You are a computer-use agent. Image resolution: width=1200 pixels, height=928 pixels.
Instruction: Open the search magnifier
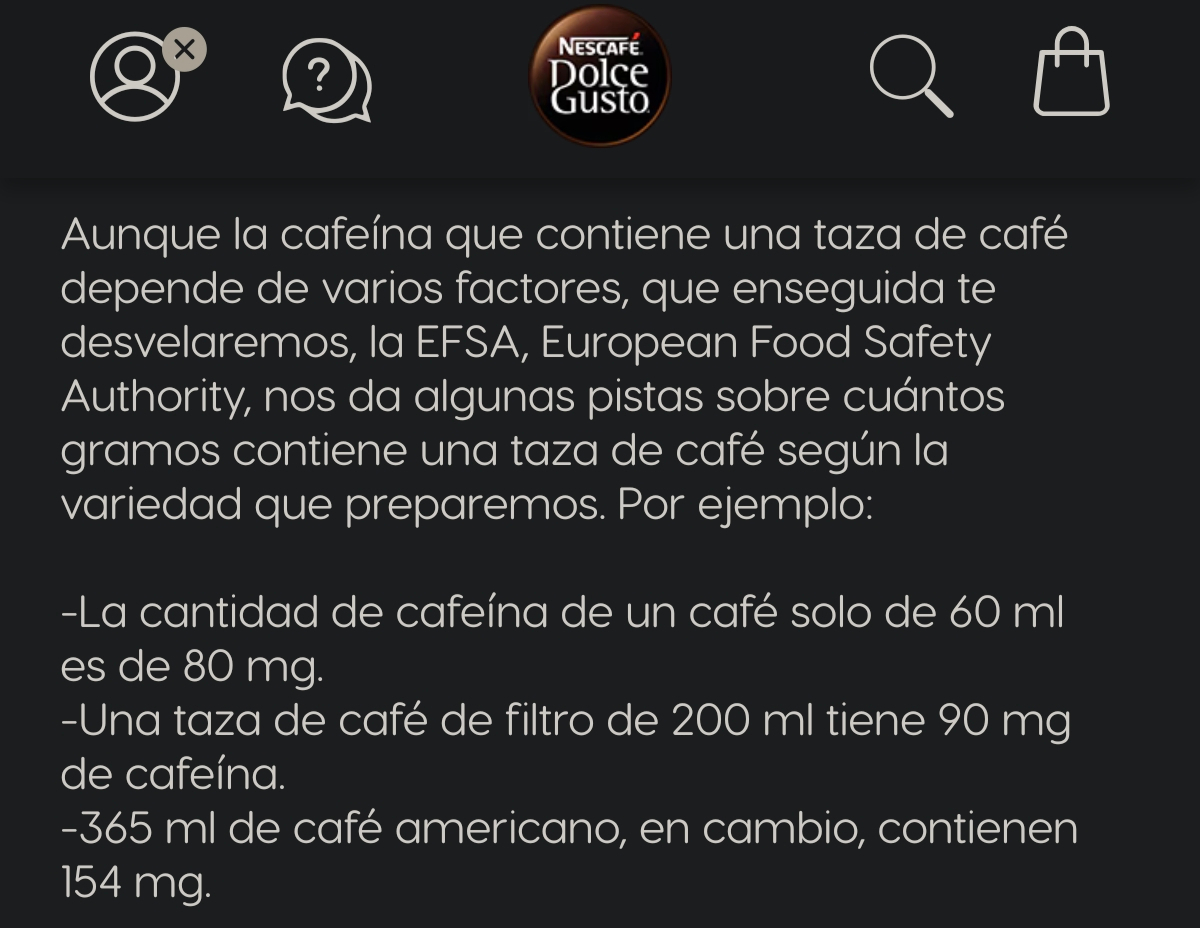(x=909, y=76)
